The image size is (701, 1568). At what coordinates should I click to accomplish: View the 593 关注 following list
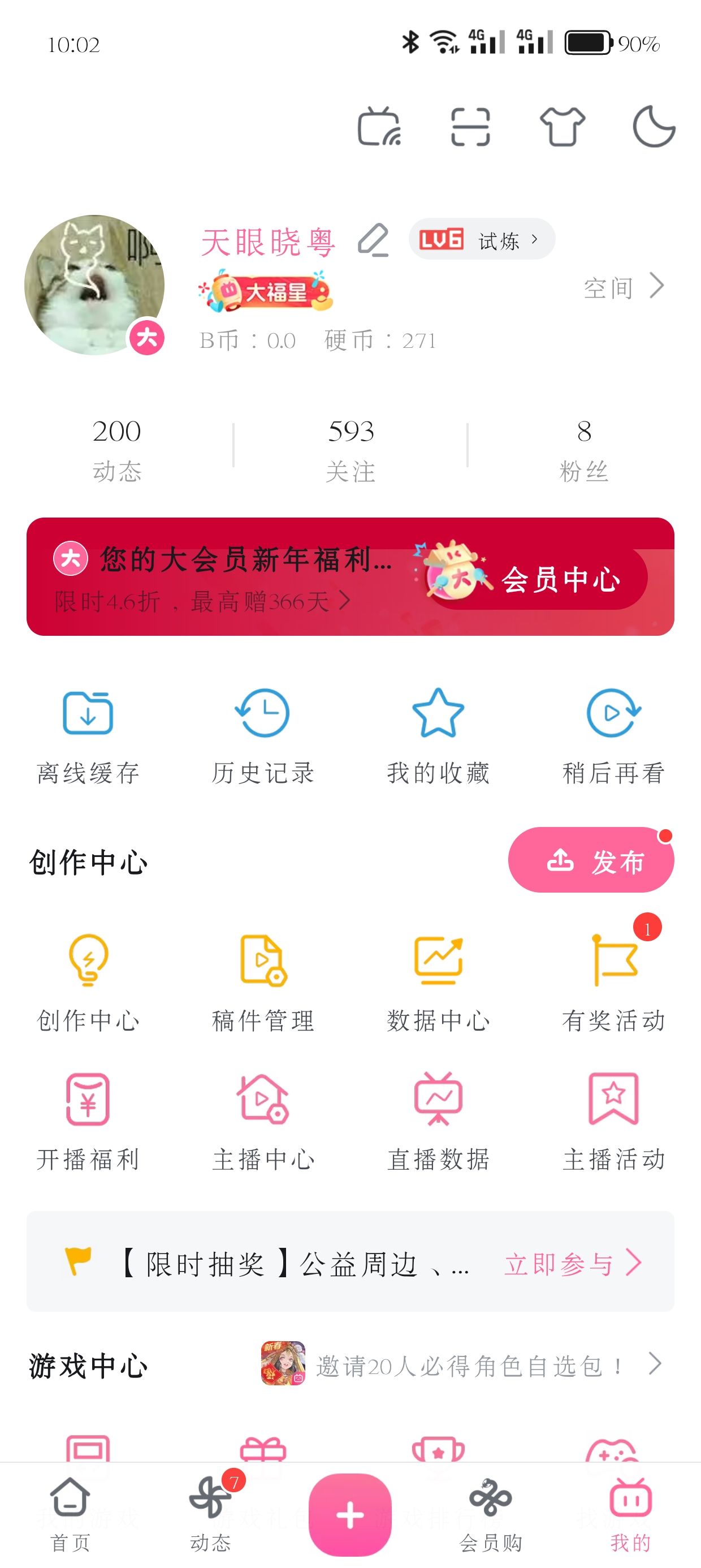click(350, 449)
